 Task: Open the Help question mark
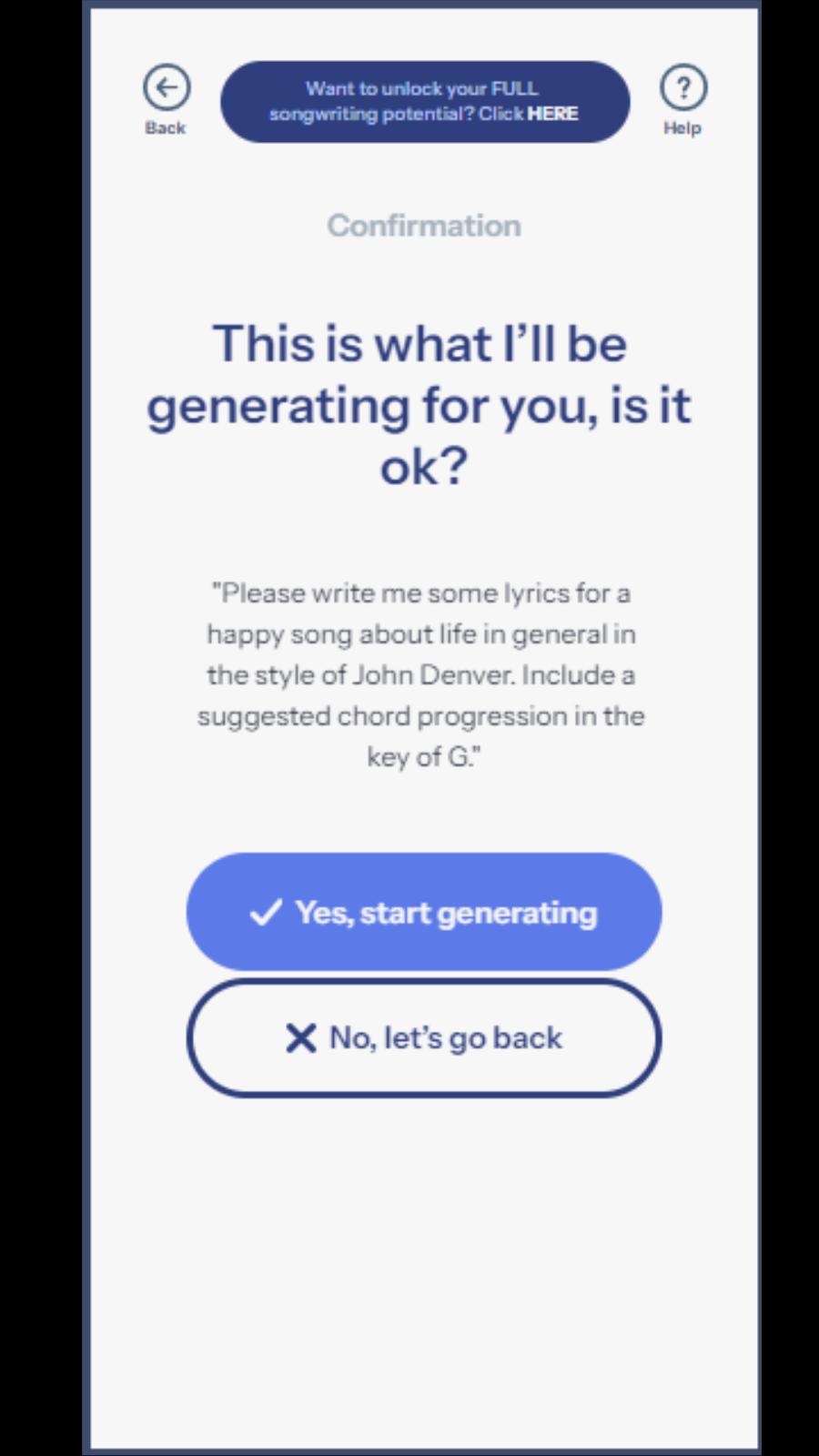tap(683, 88)
